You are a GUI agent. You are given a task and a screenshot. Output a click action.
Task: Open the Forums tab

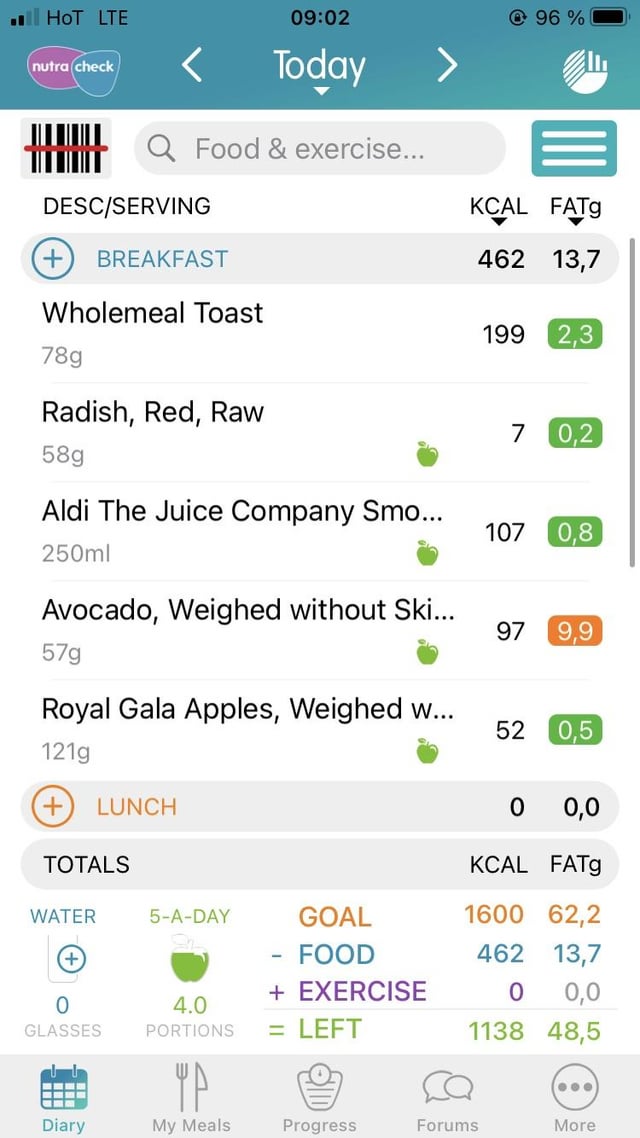[448, 1097]
